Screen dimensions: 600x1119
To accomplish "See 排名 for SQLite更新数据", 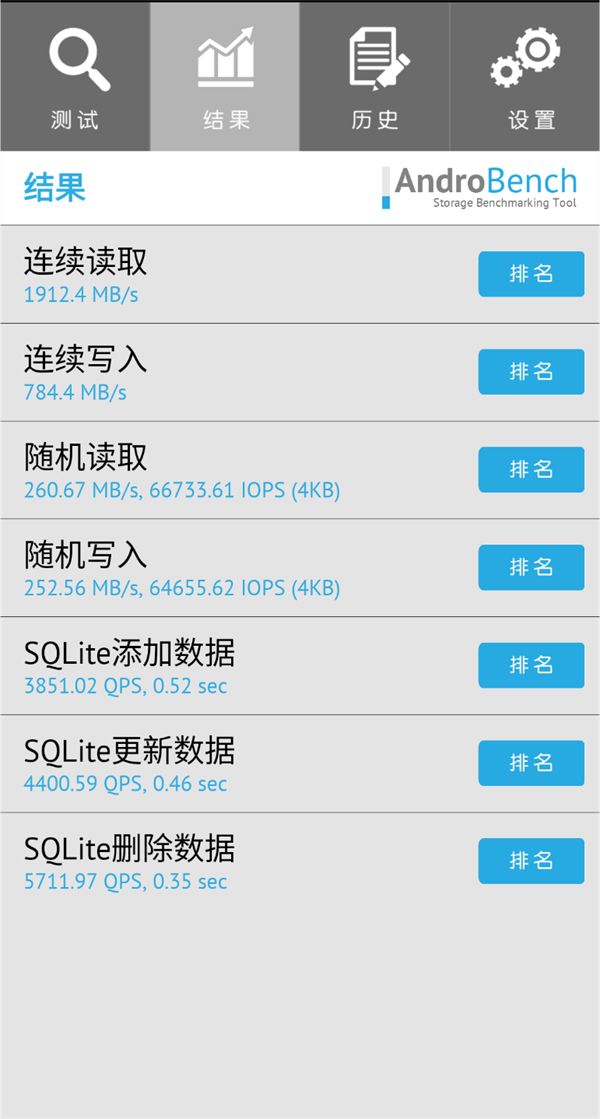I will point(531,763).
